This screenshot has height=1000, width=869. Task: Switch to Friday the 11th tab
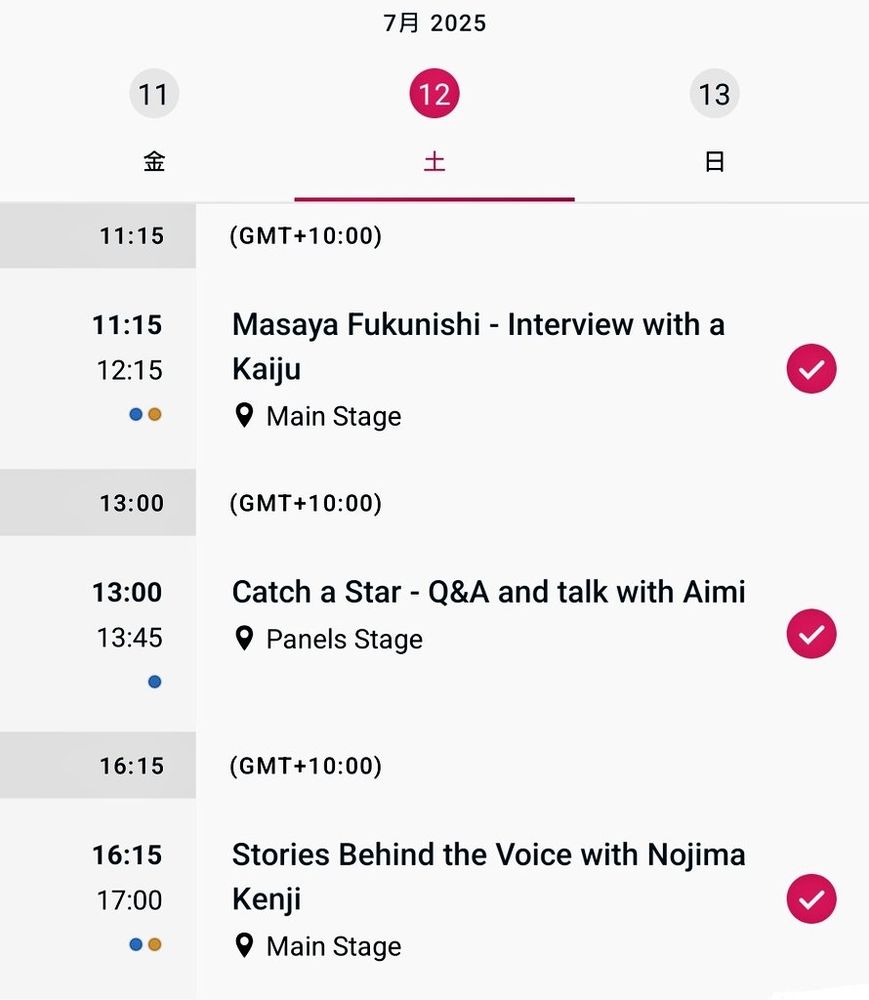(x=153, y=122)
